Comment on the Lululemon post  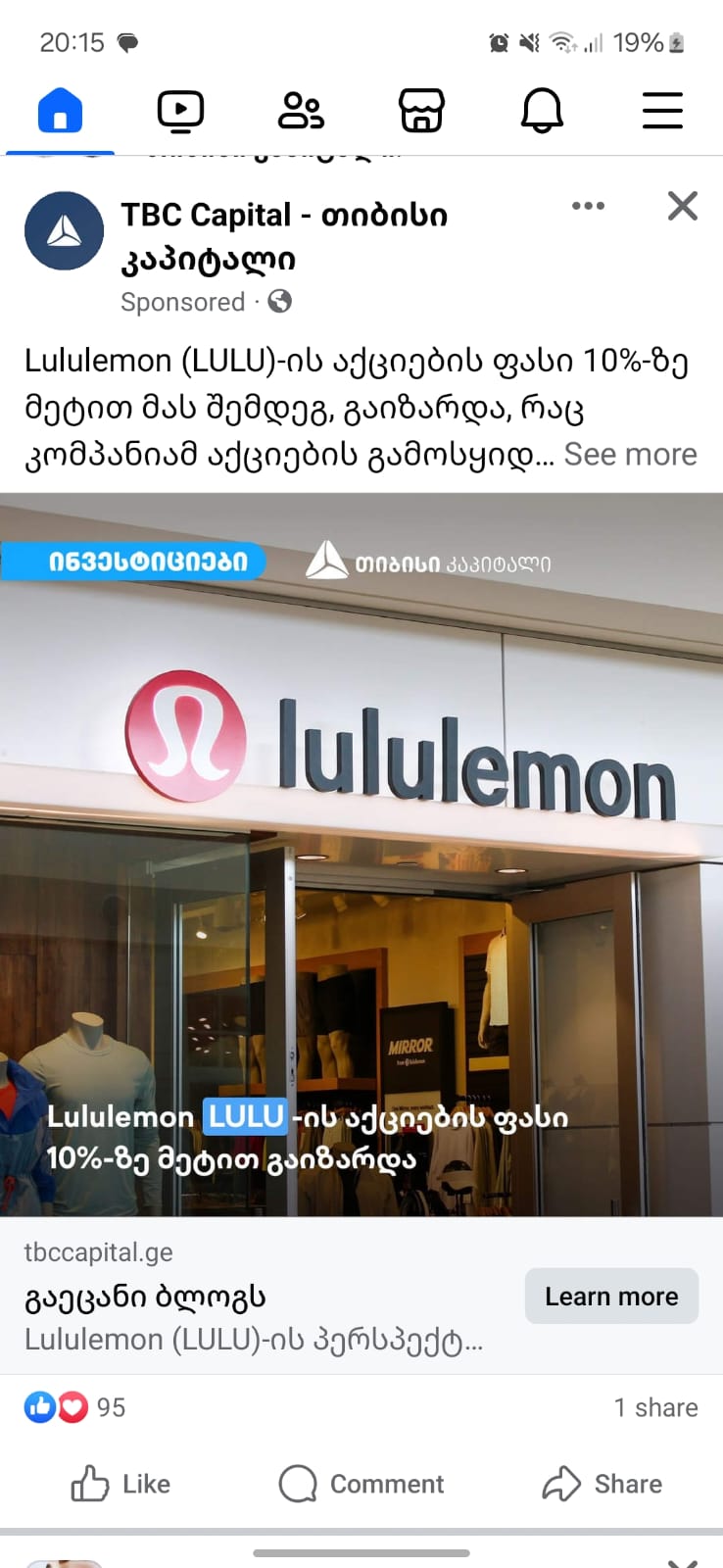click(361, 1484)
